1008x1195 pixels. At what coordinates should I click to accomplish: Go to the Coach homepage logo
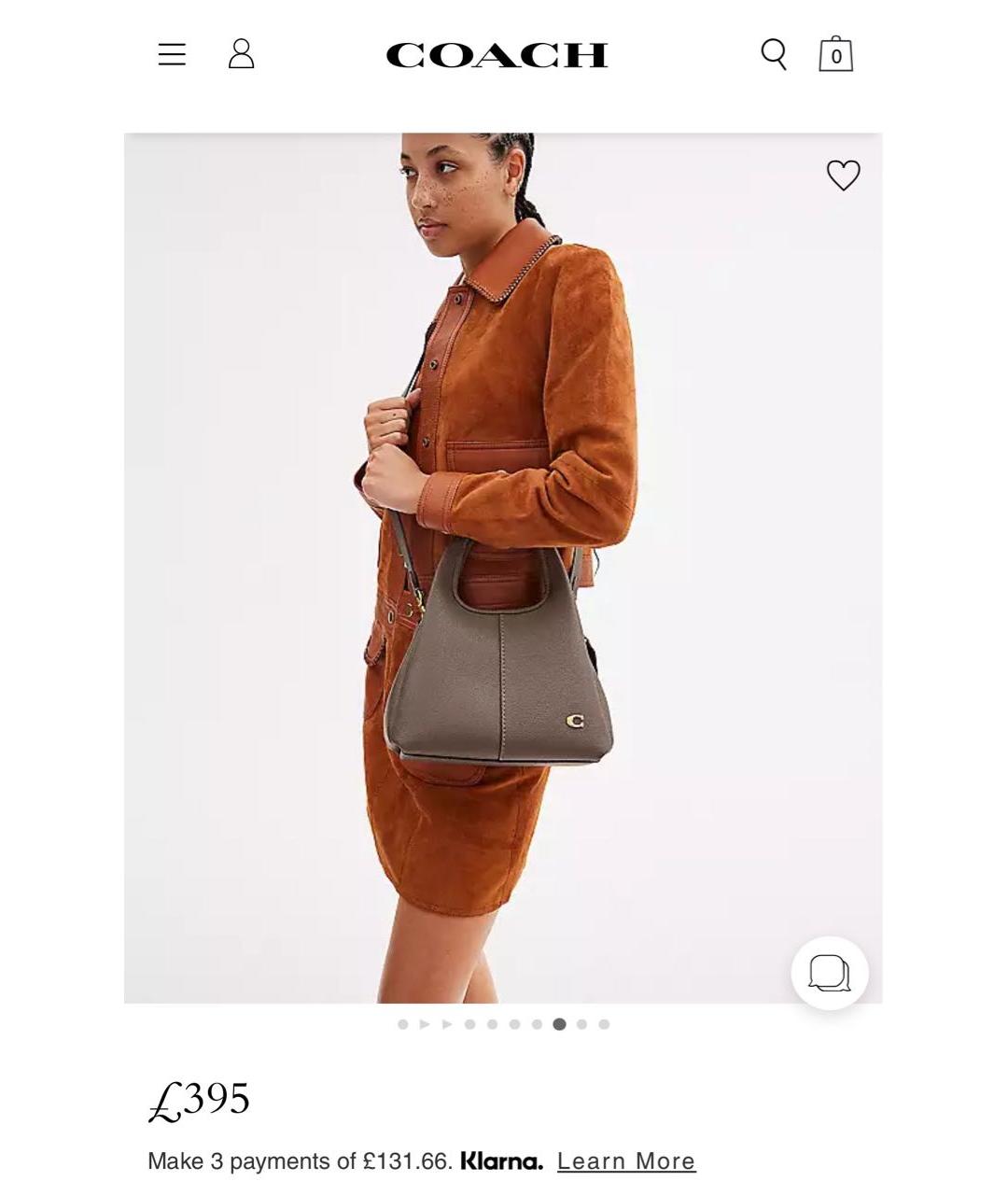(x=497, y=55)
